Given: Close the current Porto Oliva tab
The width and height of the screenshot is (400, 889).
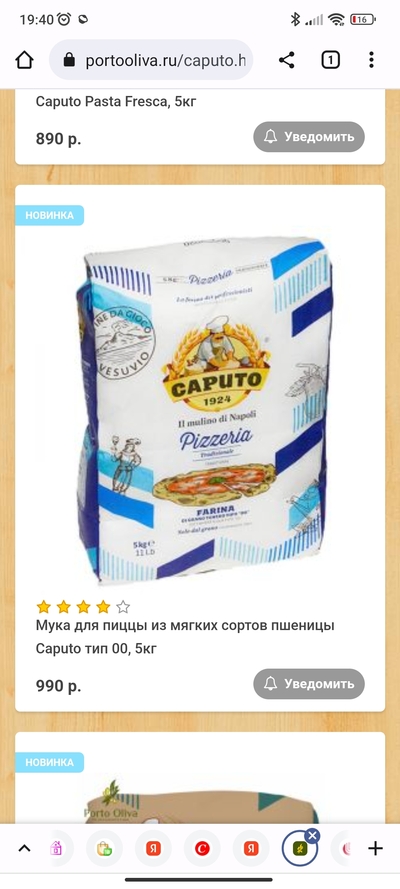Looking at the screenshot, I should tap(312, 835).
